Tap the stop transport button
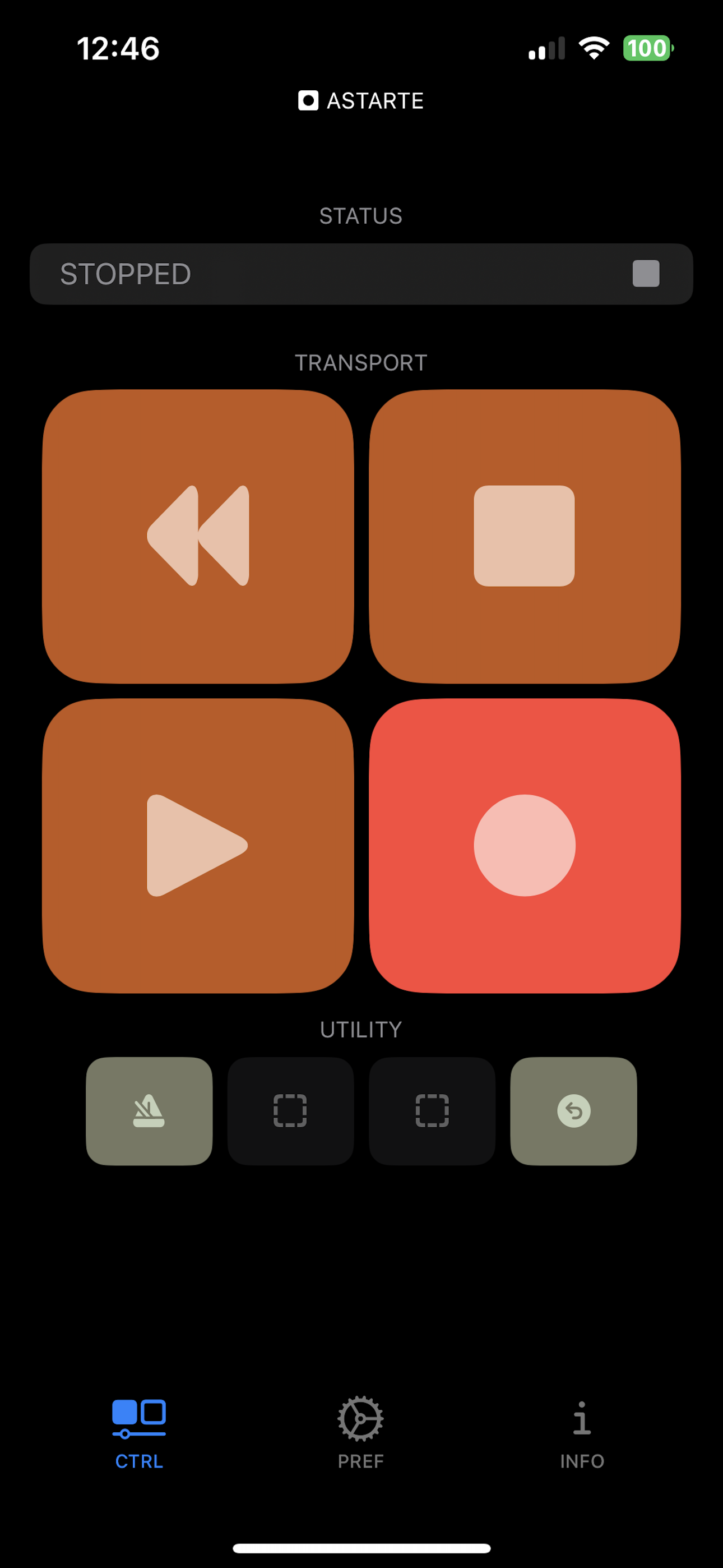Image resolution: width=723 pixels, height=1568 pixels. pos(524,536)
